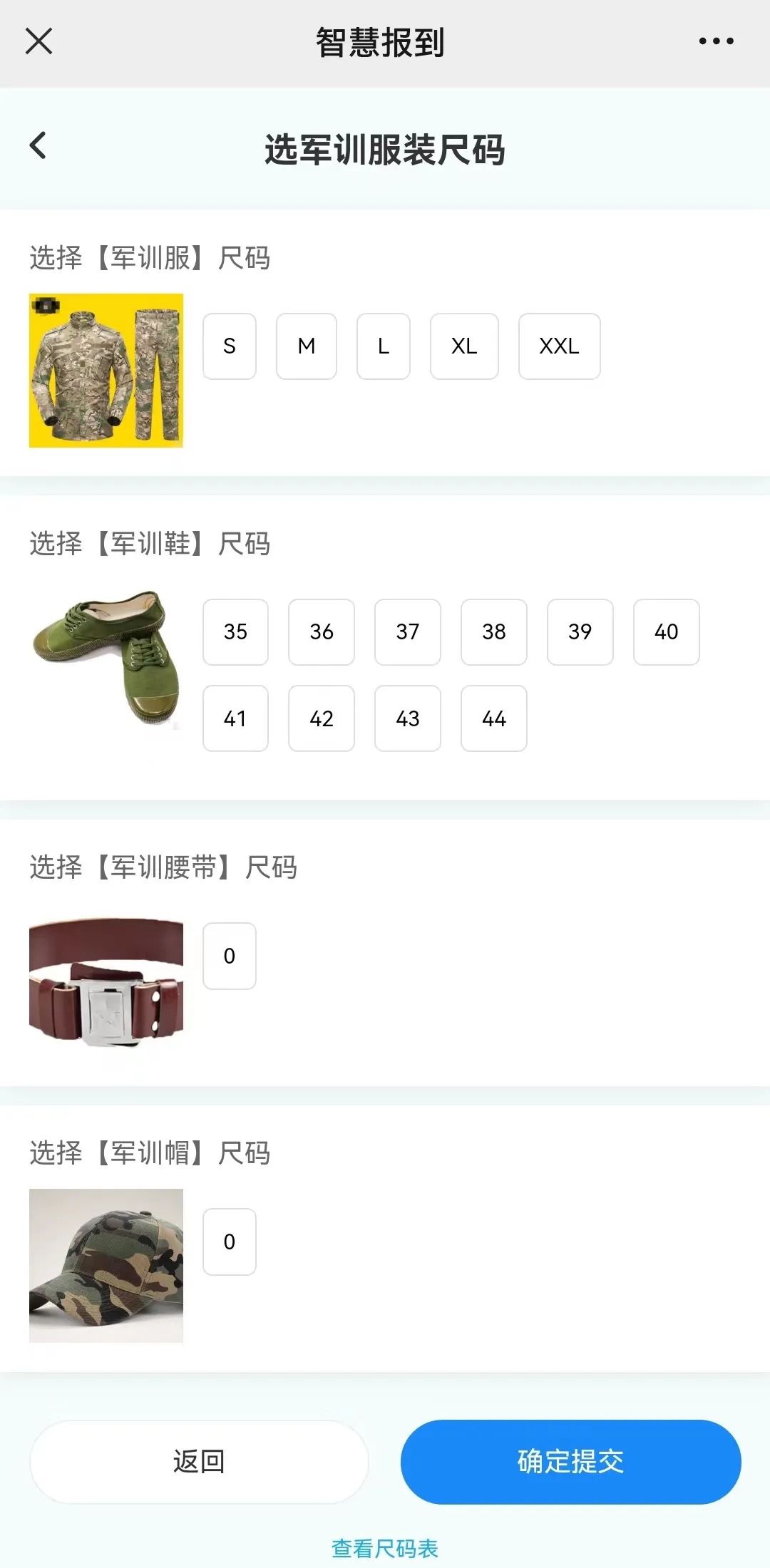Image resolution: width=770 pixels, height=1568 pixels.
Task: Close the 智慧报到 mini program
Action: point(38,41)
